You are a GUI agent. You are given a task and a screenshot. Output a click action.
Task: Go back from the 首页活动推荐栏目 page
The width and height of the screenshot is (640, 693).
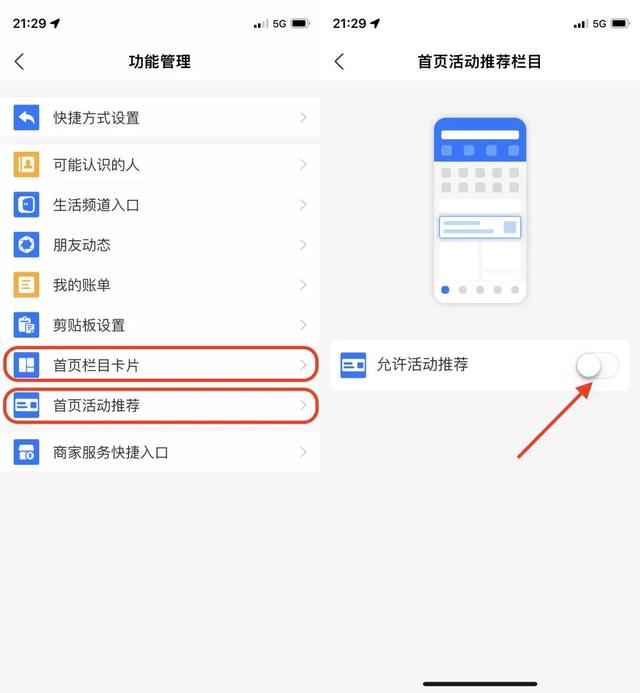click(x=339, y=62)
